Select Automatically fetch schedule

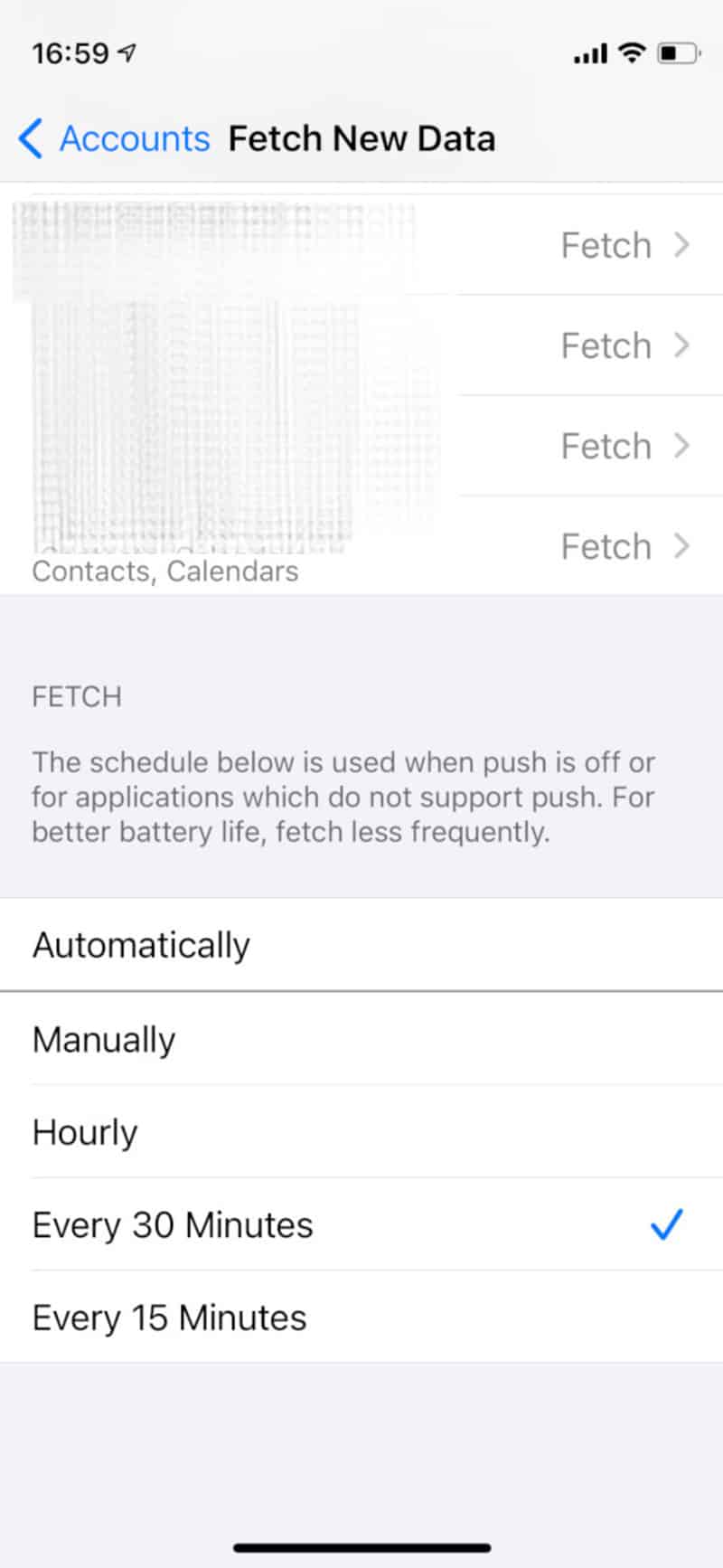[x=361, y=945]
